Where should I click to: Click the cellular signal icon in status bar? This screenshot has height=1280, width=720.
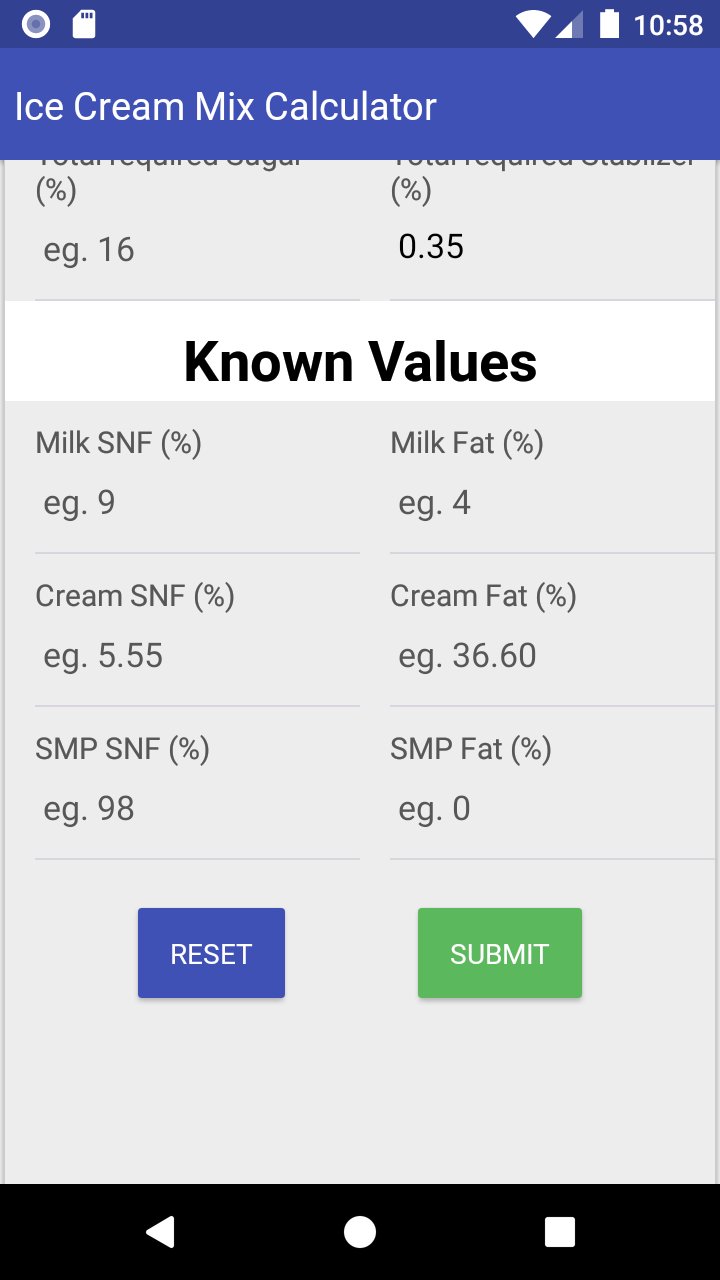pos(571,23)
